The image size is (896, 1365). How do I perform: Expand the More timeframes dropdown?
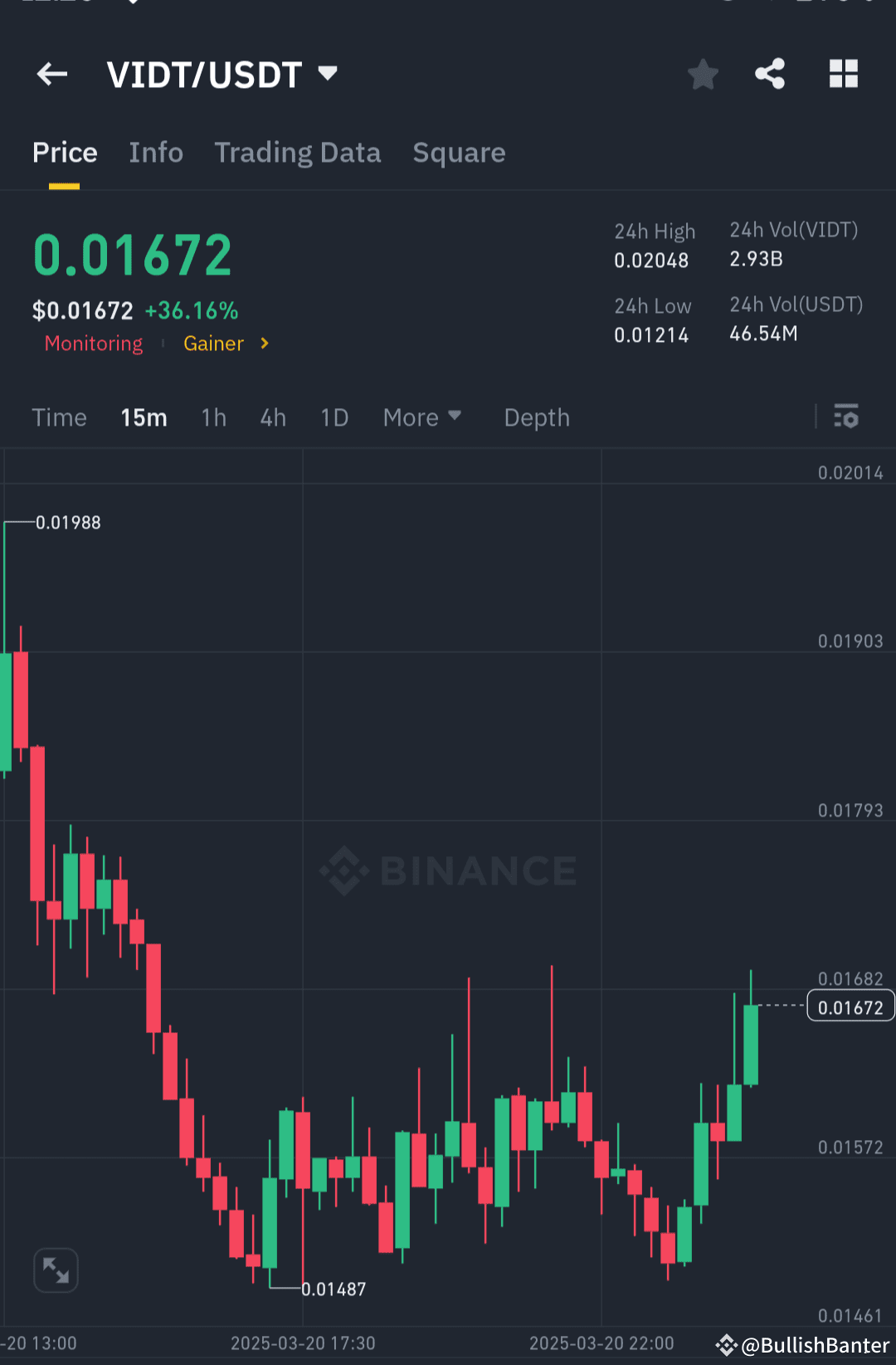[x=422, y=417]
